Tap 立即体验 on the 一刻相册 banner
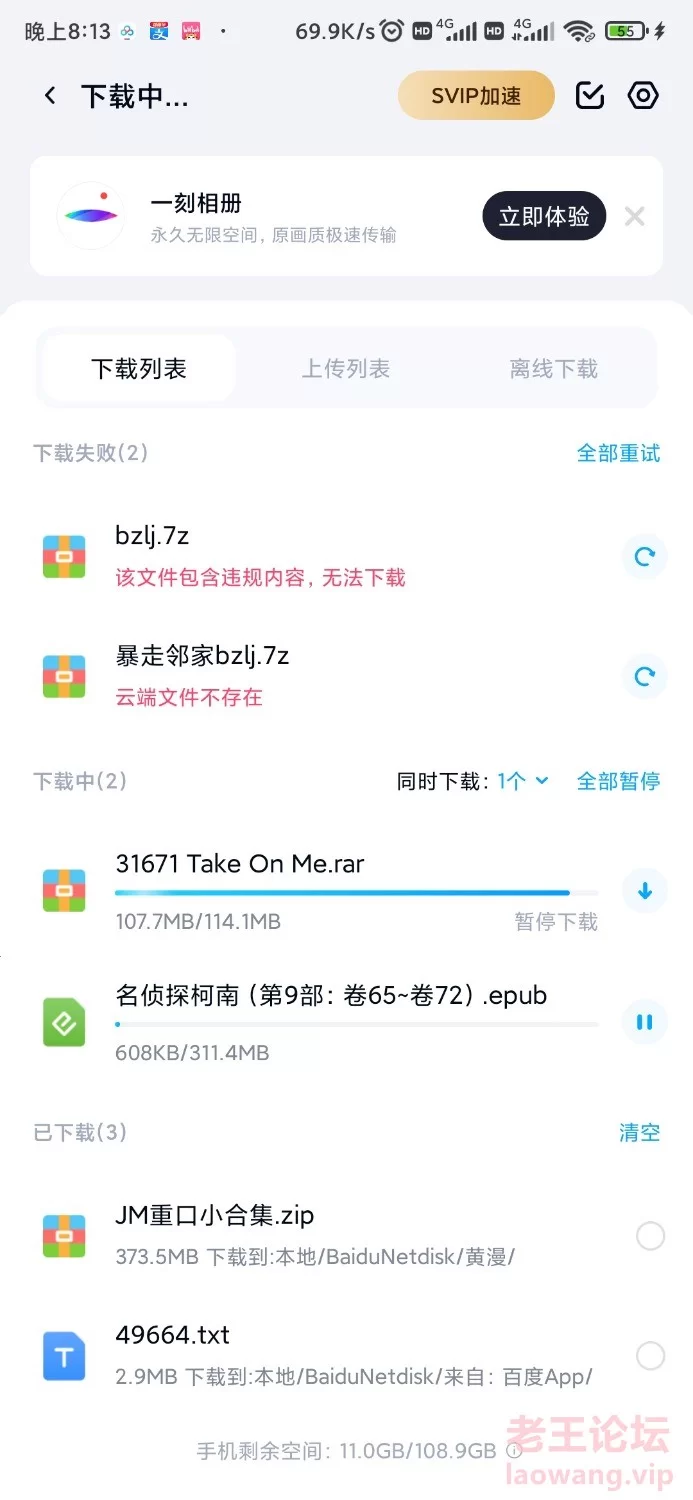Screen dimensions: 693x1500 (x=544, y=216)
